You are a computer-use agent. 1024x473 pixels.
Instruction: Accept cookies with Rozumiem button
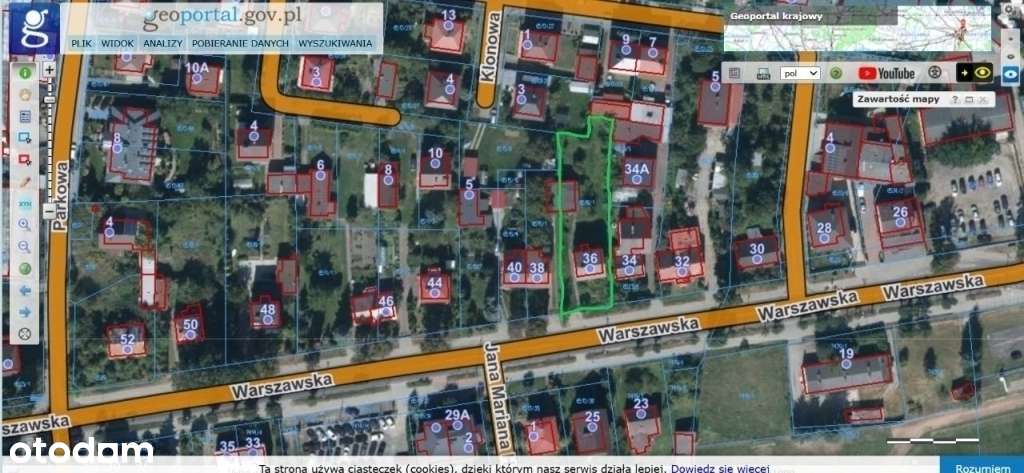tap(981, 467)
